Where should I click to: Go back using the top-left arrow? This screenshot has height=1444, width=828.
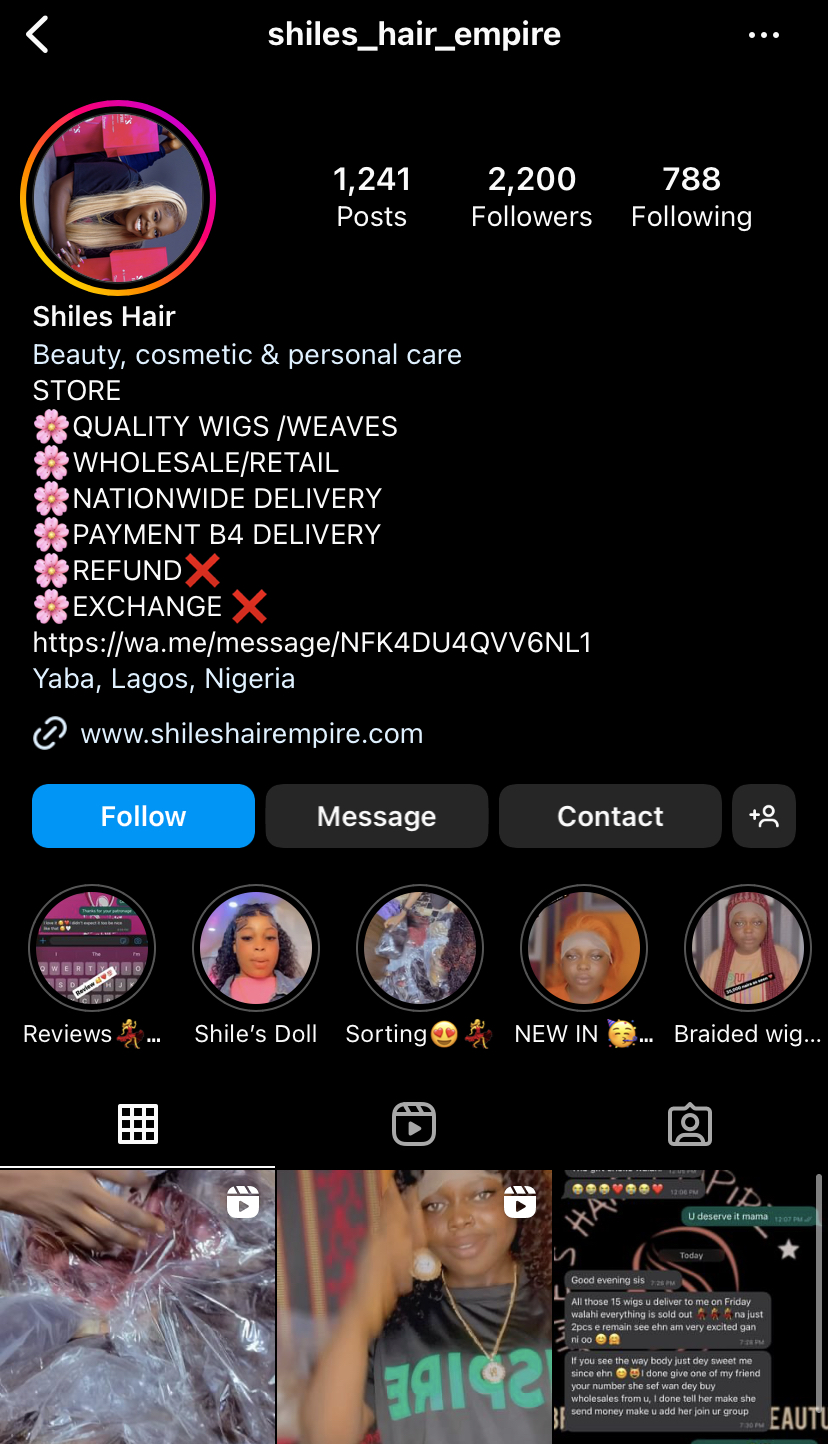38,36
